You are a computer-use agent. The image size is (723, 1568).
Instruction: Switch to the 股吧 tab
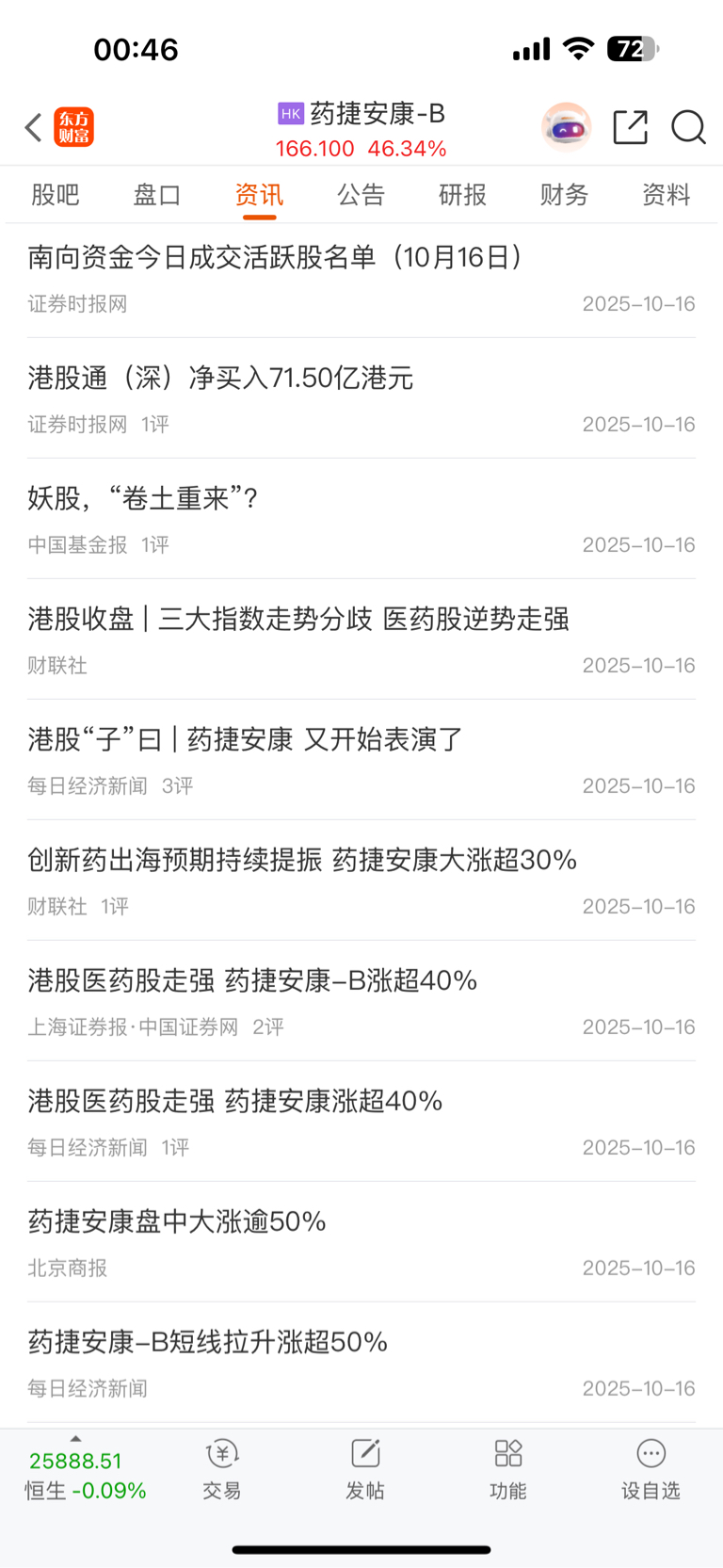[x=56, y=195]
